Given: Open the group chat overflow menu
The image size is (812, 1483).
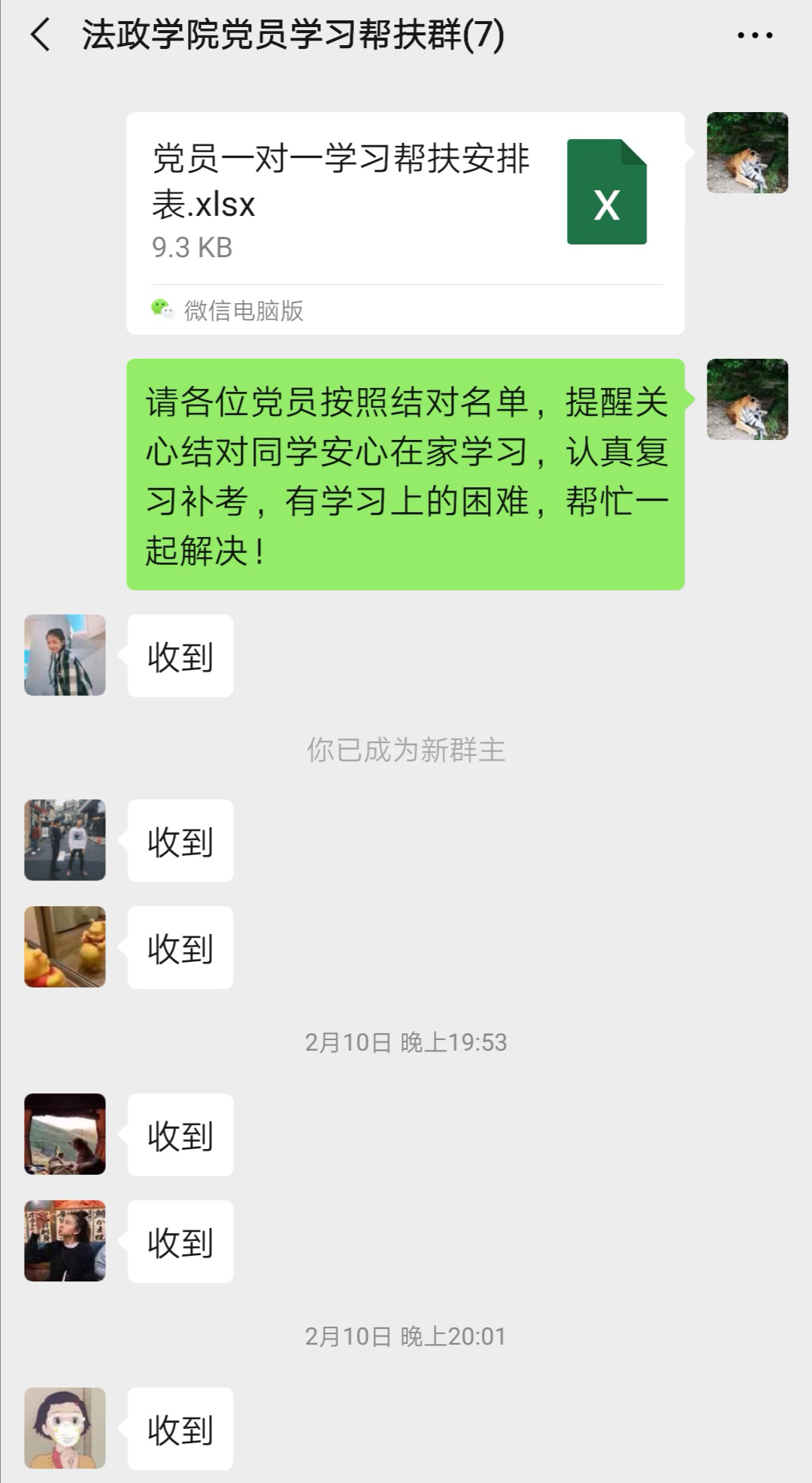Looking at the screenshot, I should 754,35.
